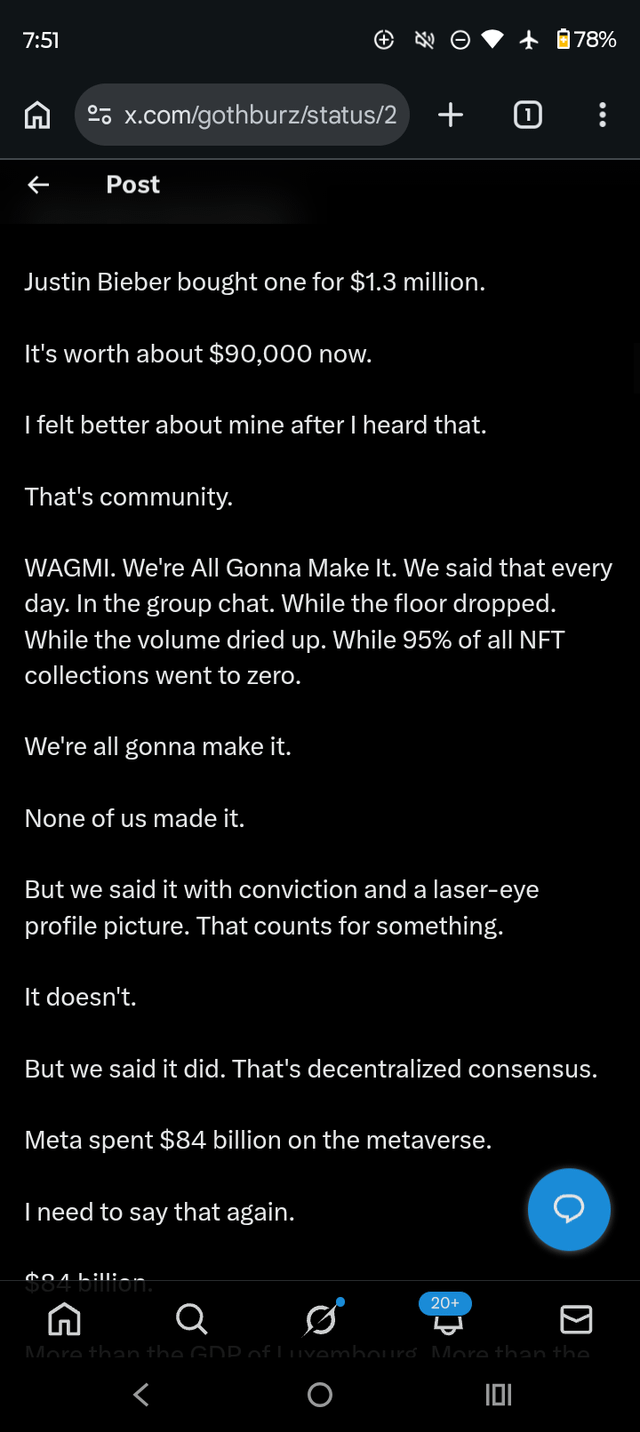Open the Search tab
Screen dimensions: 640x1432
click(x=191, y=1321)
